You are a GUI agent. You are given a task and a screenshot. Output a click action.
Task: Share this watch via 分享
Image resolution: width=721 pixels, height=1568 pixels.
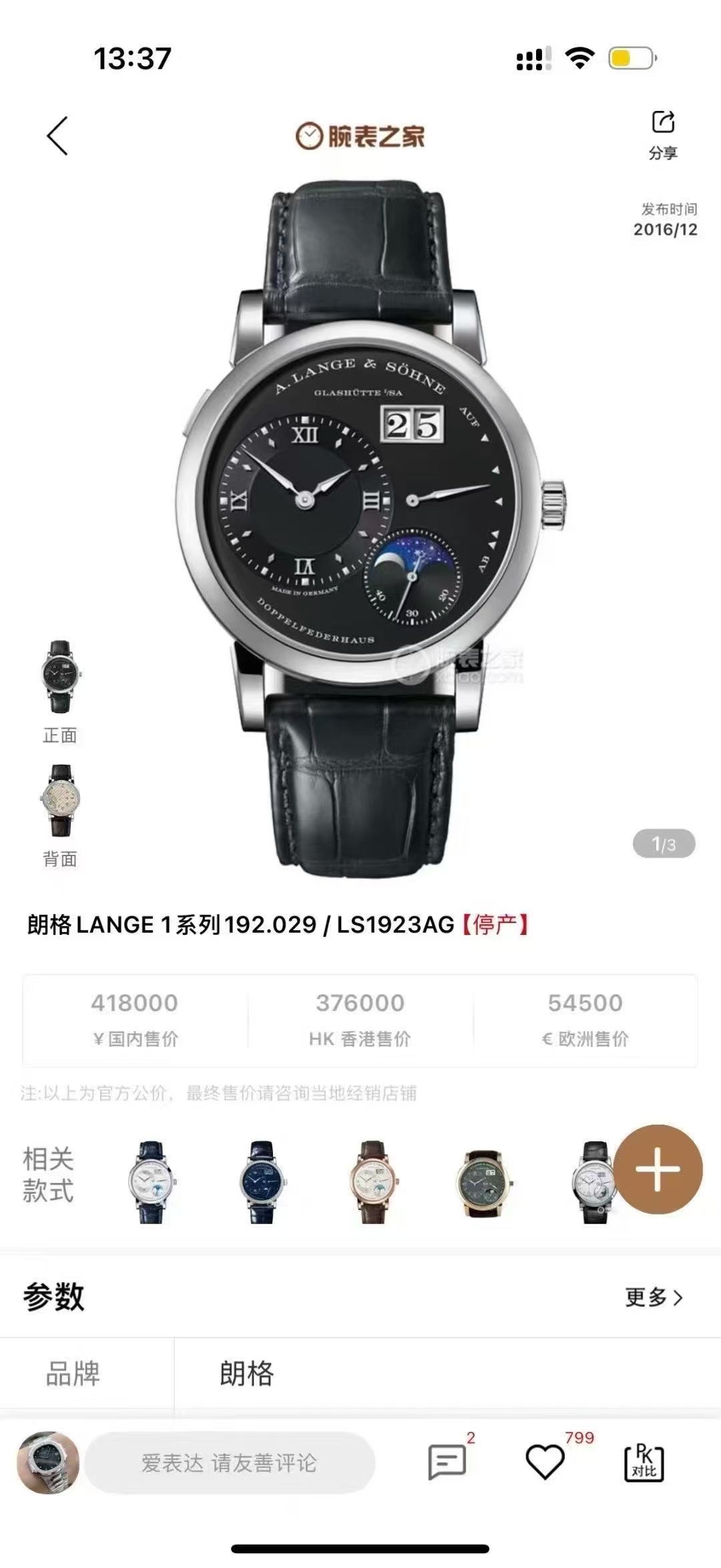coord(662,134)
